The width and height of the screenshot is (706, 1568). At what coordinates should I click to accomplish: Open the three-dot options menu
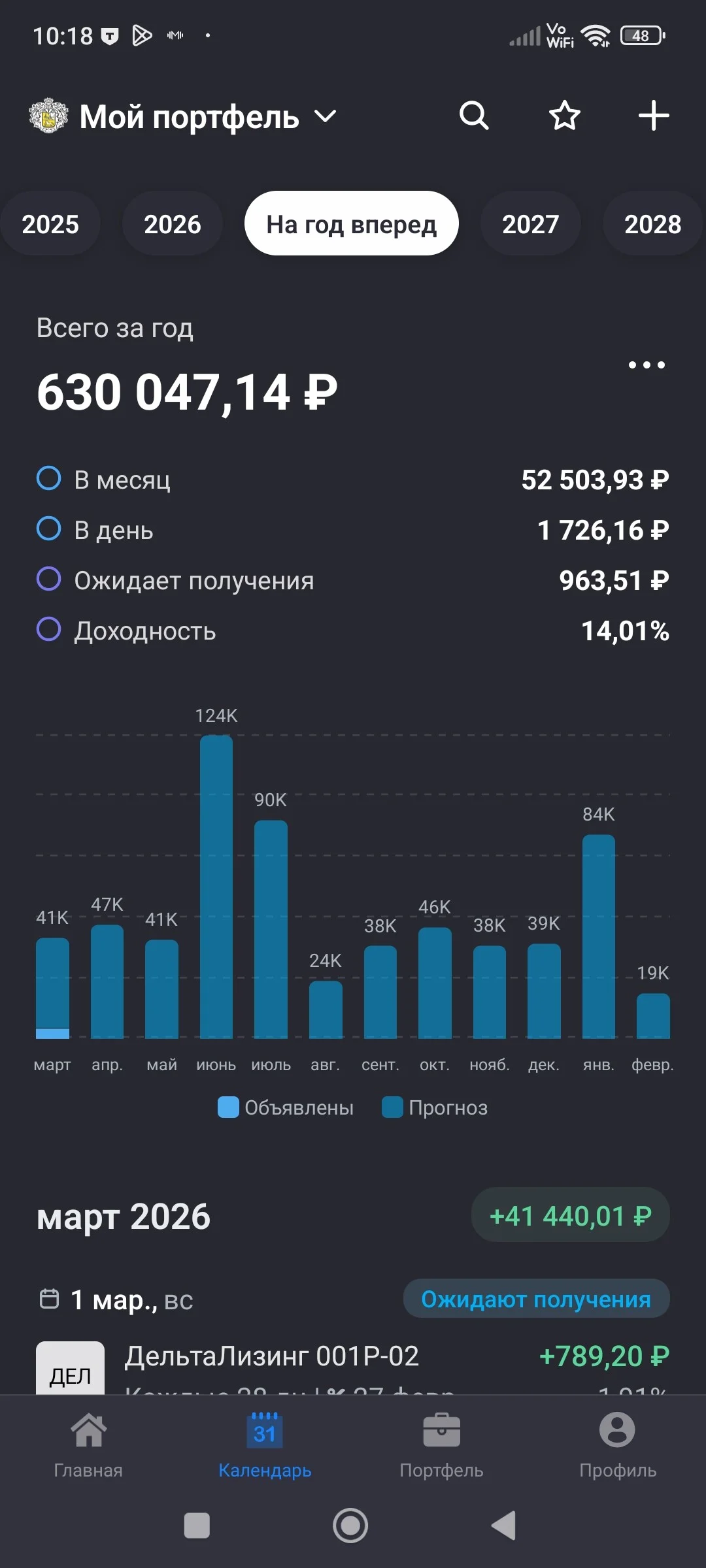[x=647, y=365]
